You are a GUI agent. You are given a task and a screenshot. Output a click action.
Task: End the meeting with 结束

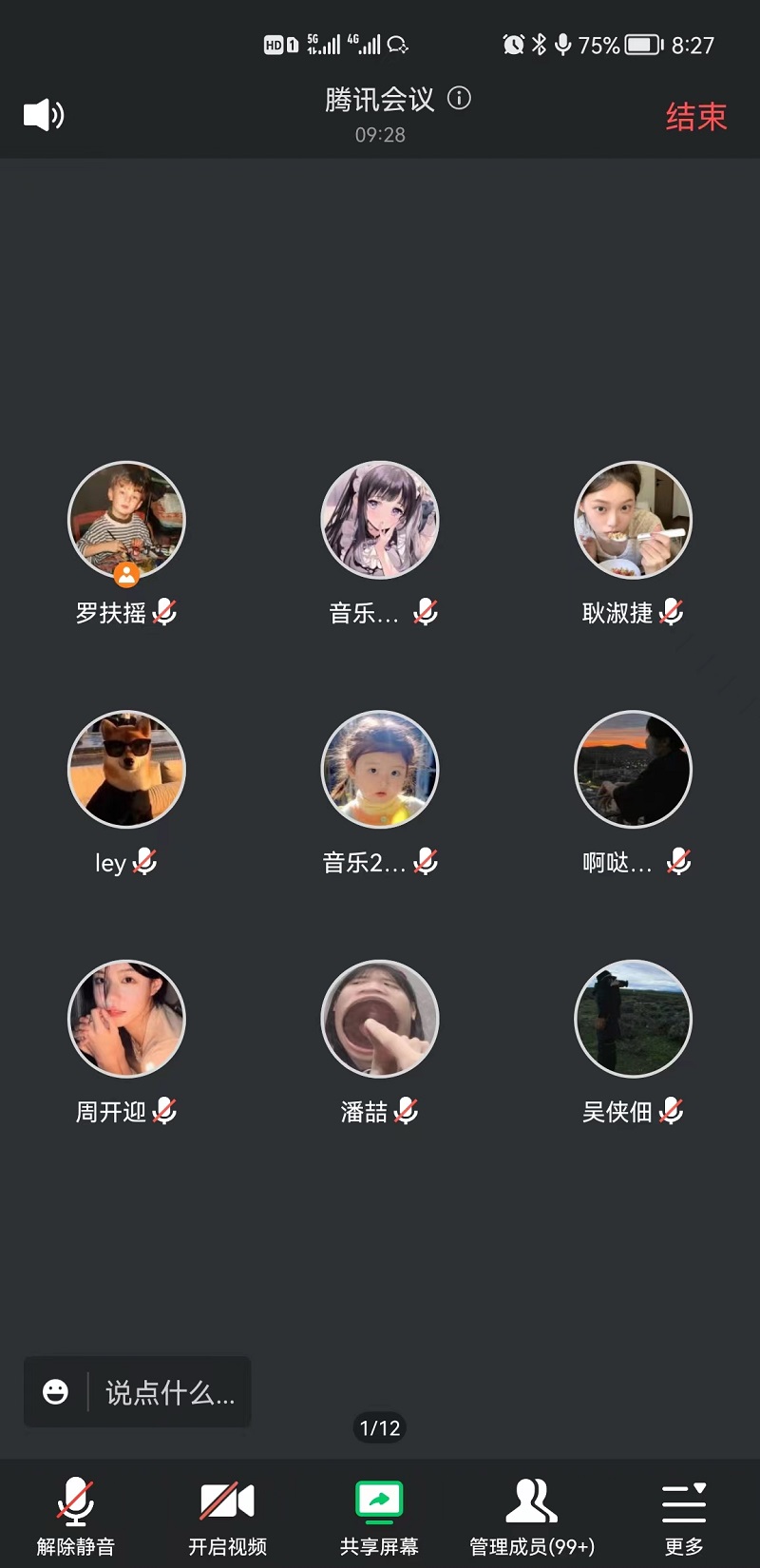(695, 116)
